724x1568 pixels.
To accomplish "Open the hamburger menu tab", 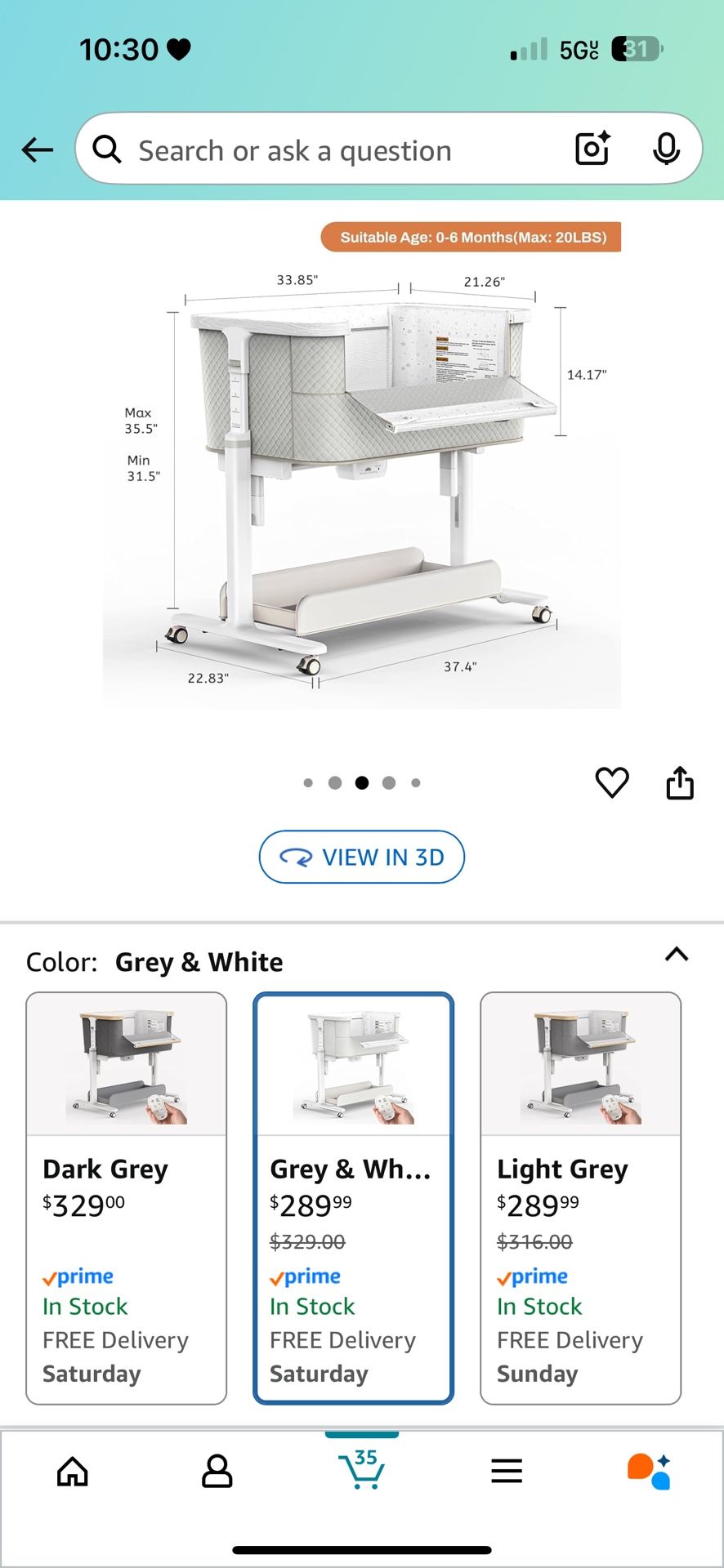I will 507,1472.
